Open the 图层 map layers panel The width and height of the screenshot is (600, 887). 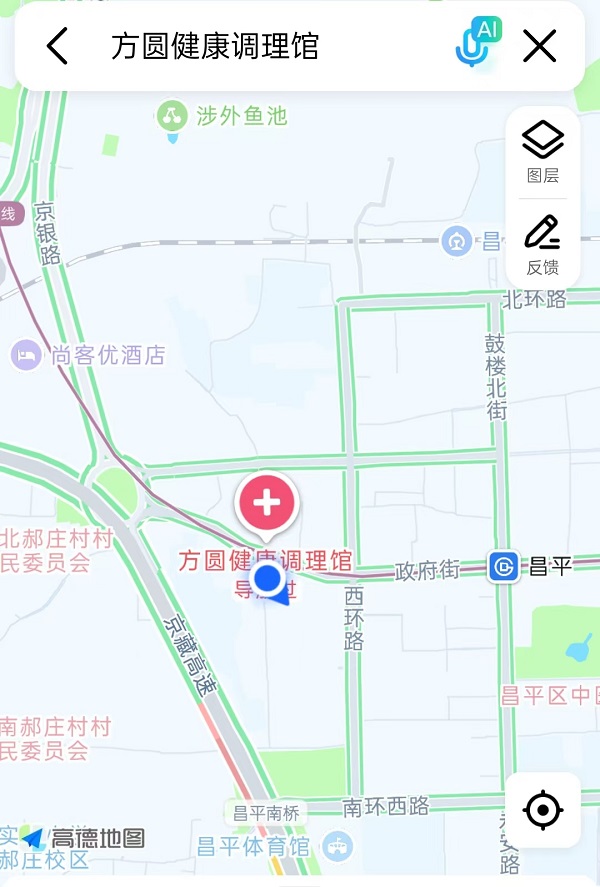(x=543, y=152)
